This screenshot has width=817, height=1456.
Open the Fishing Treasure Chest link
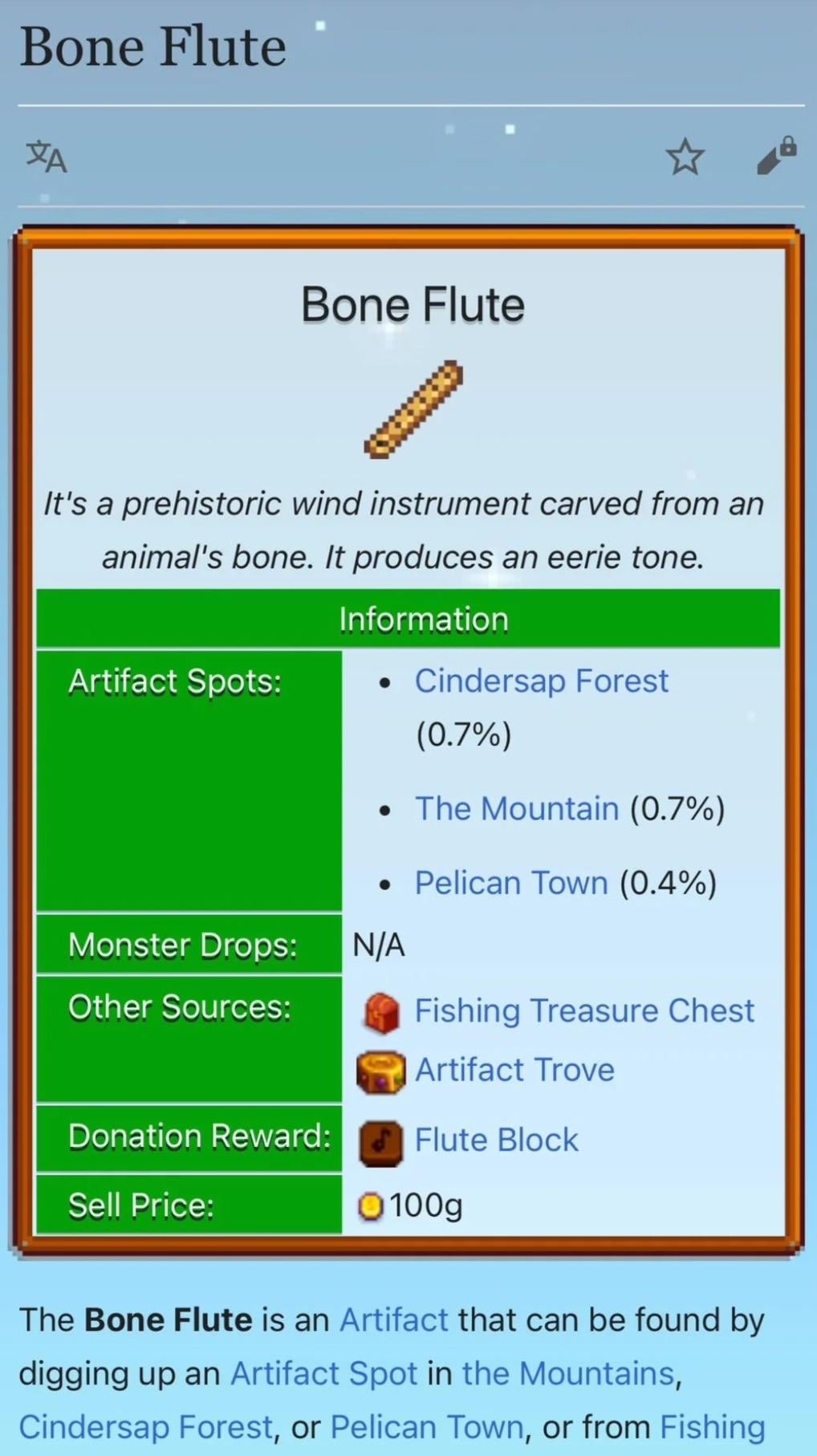pyautogui.click(x=584, y=1011)
